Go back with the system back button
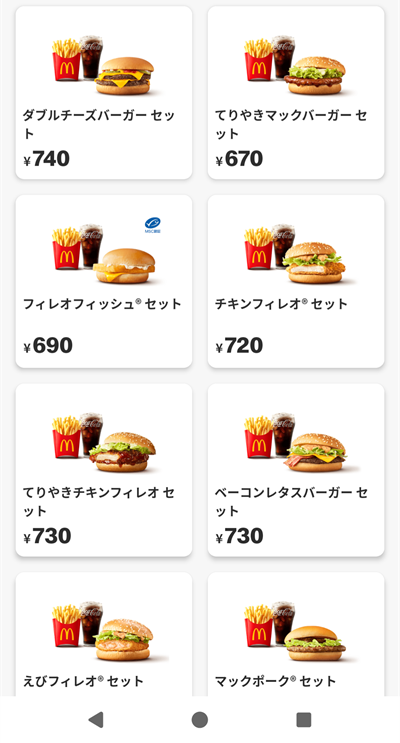Image resolution: width=400 pixels, height=743 pixels. [x=96, y=720]
